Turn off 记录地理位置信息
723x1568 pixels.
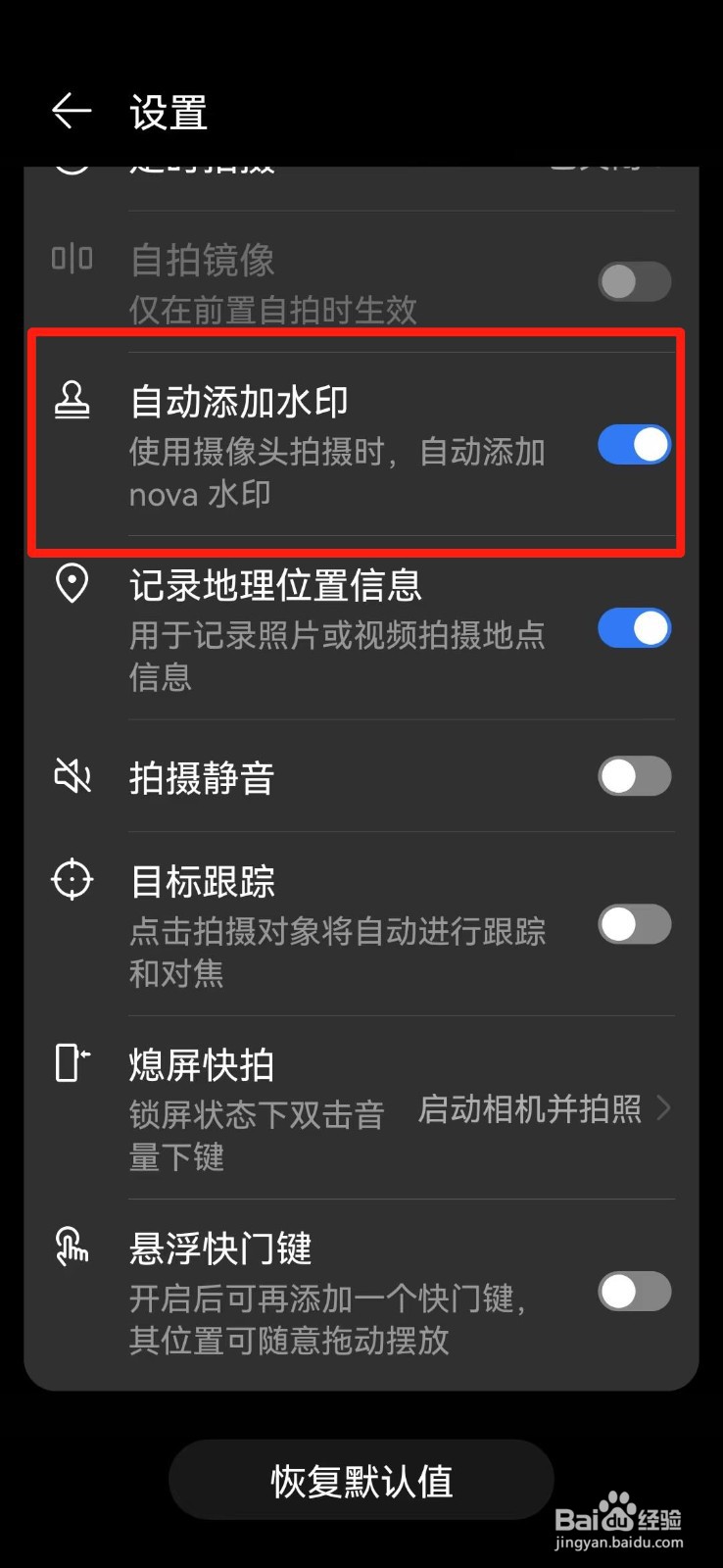point(634,628)
